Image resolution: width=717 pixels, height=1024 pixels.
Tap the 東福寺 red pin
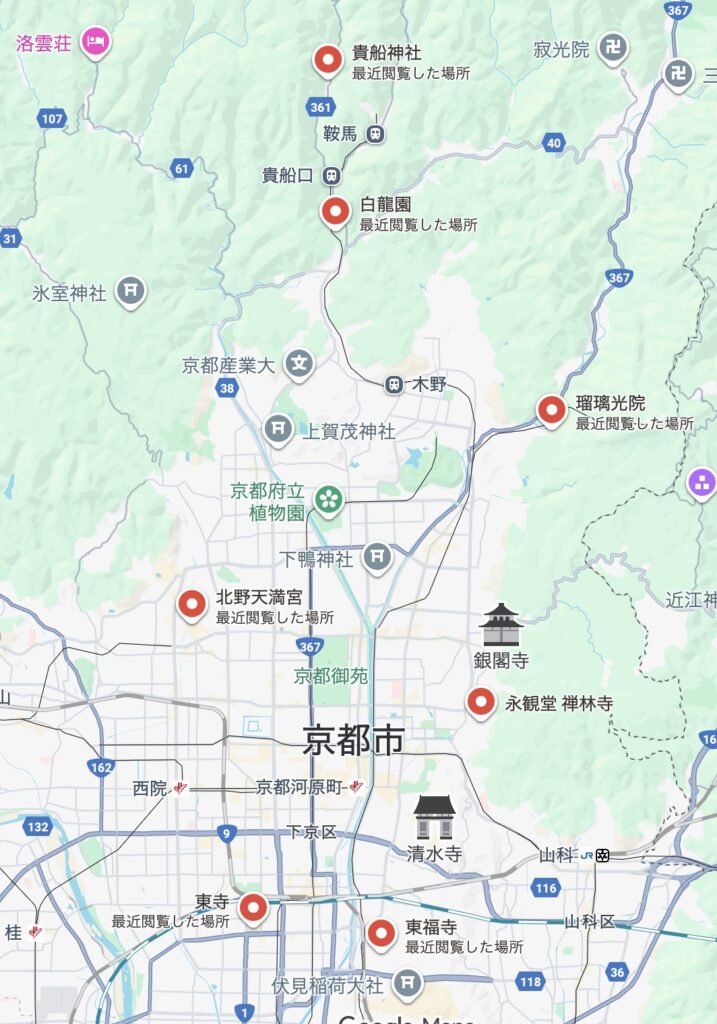tap(381, 933)
